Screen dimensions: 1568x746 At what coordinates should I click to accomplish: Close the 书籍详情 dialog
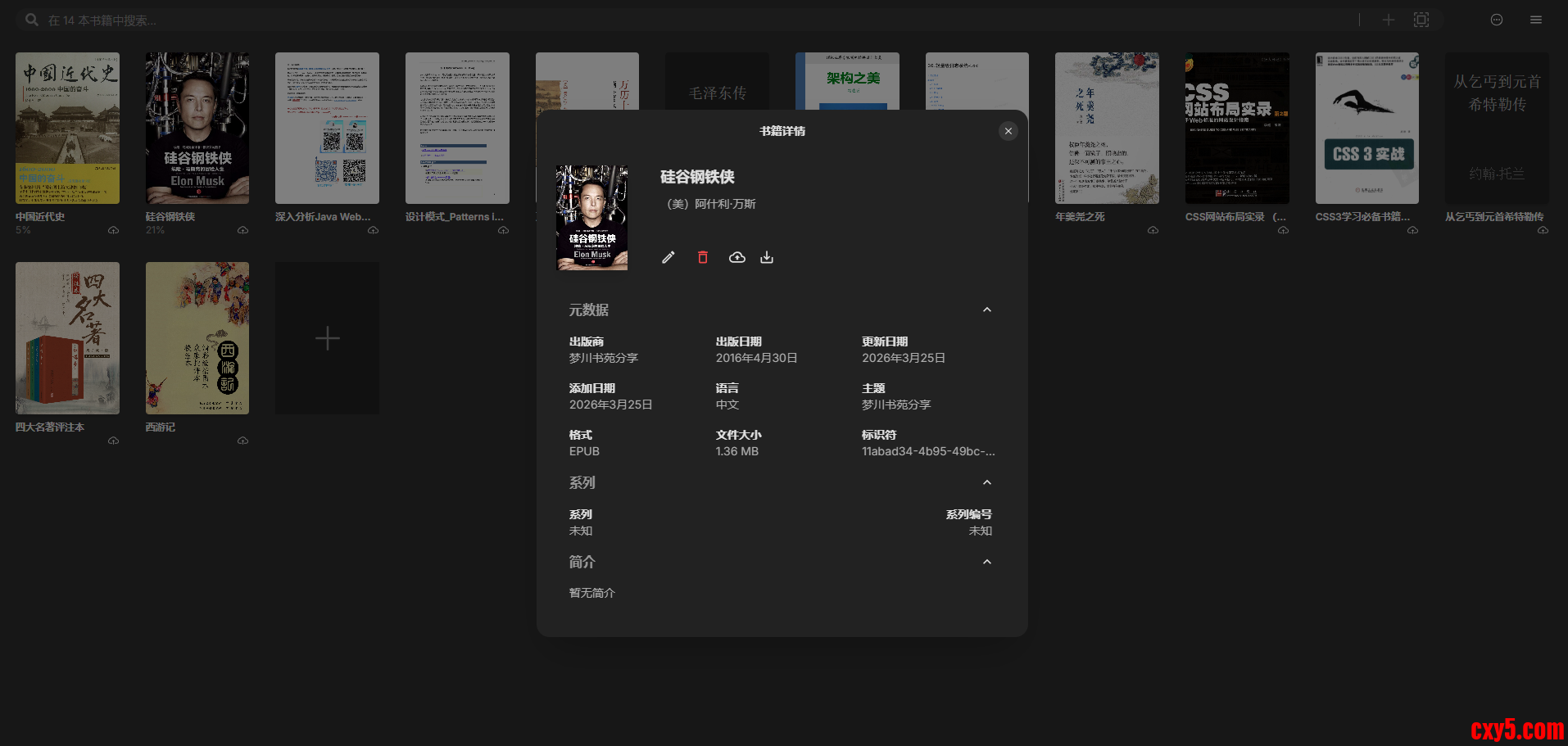1008,131
